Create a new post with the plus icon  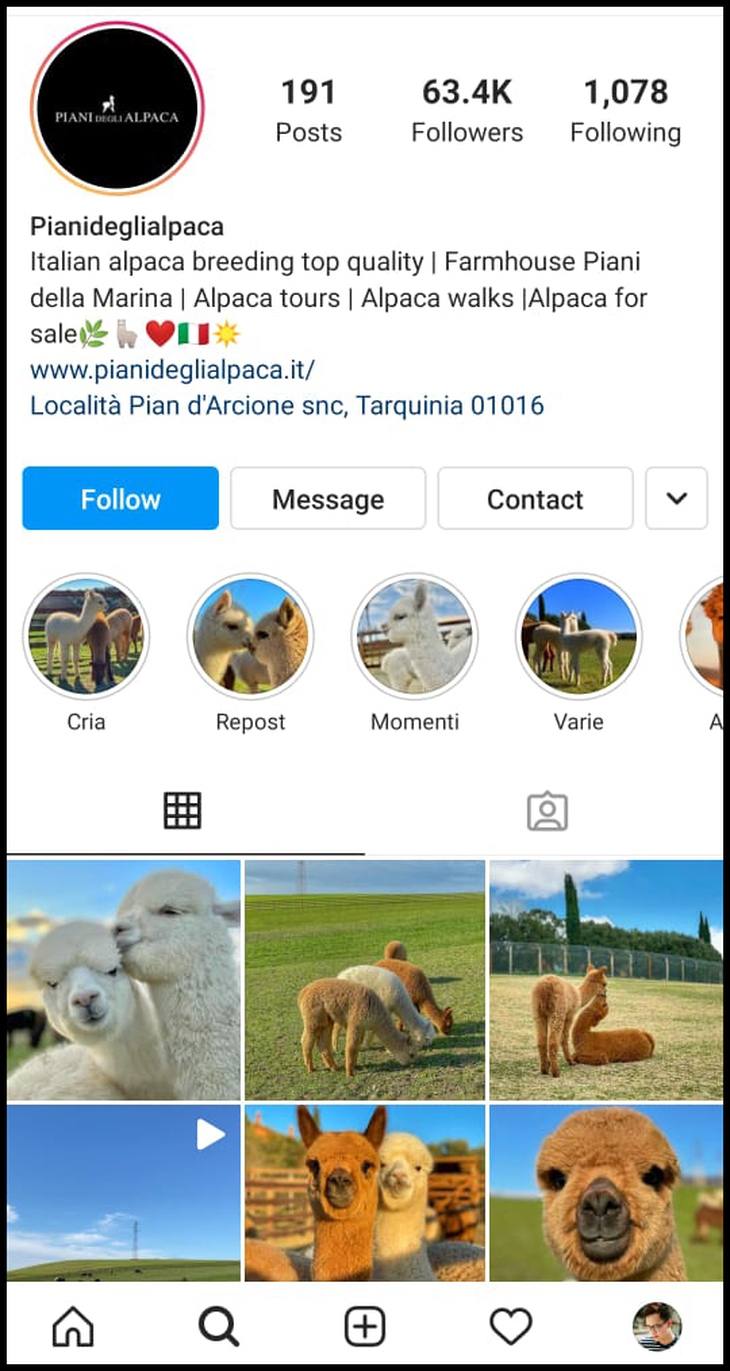tap(365, 1326)
